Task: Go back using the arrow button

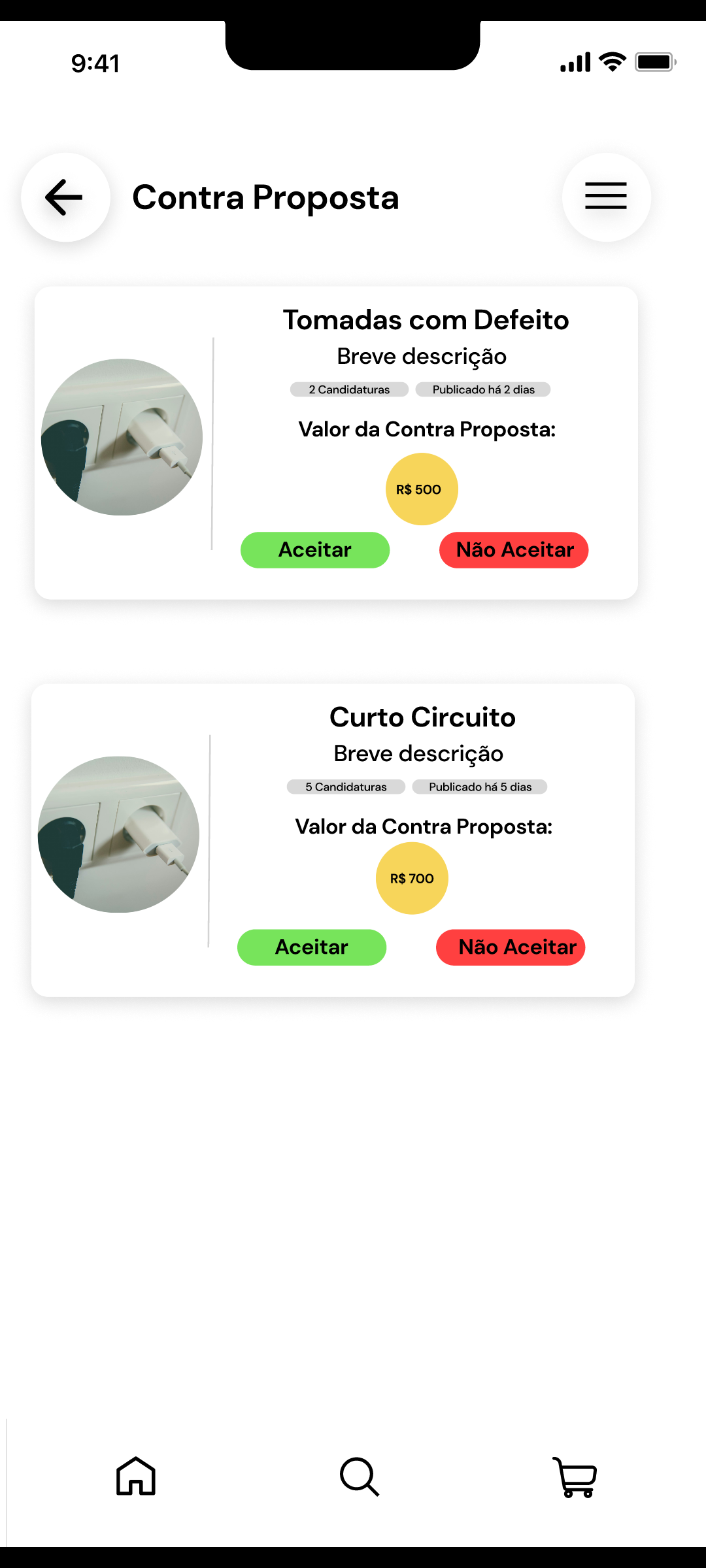Action: click(x=65, y=197)
